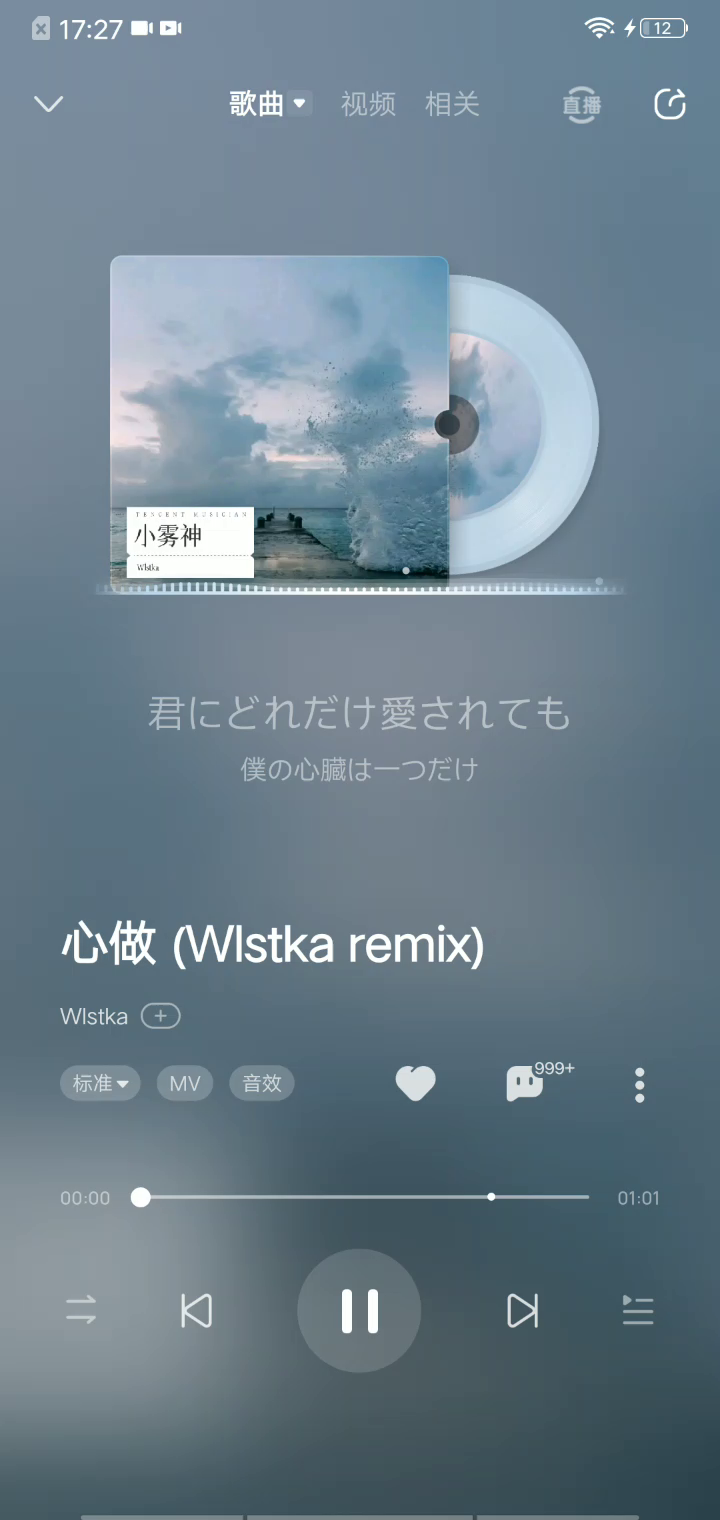Open the 直播 live icon
Screen dimensions: 720x1520
pos(581,105)
